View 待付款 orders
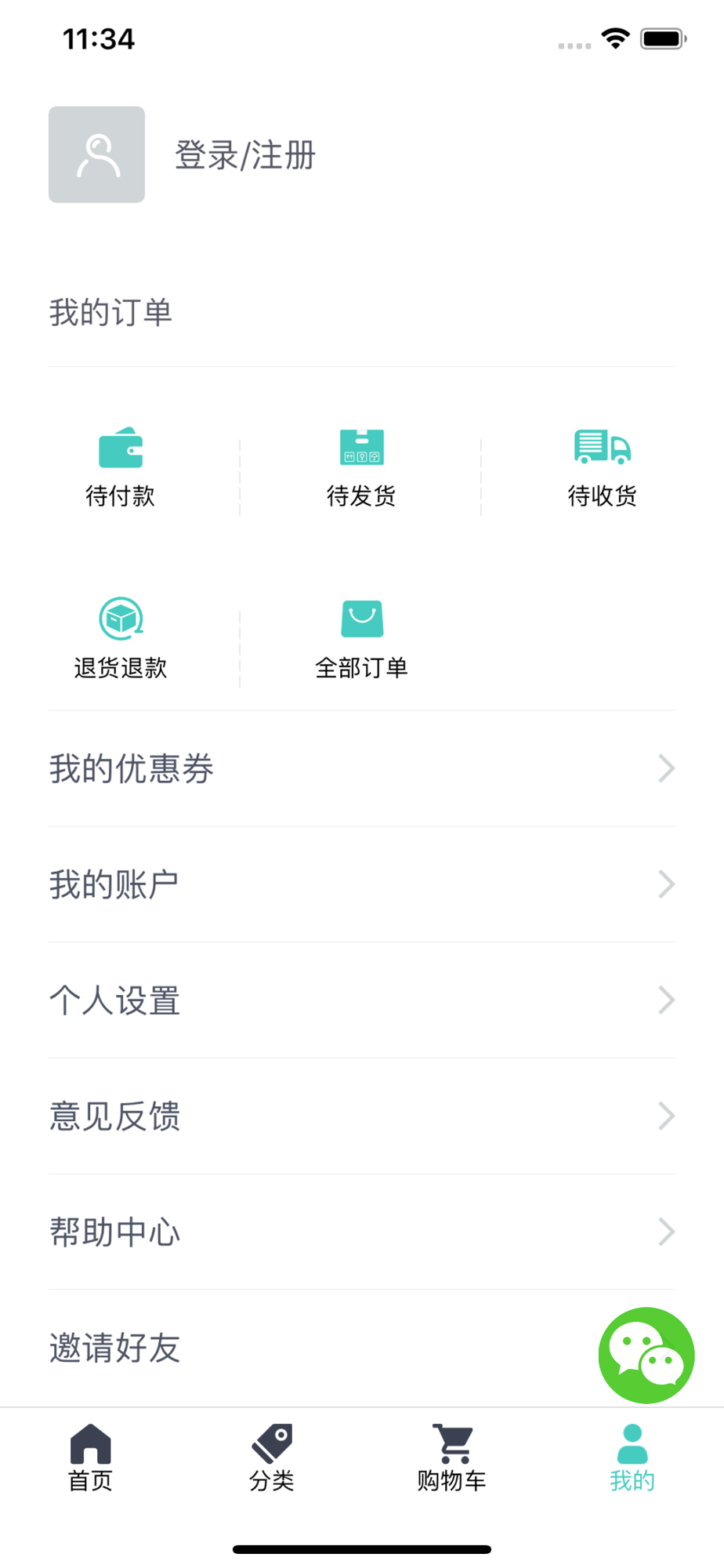The image size is (724, 1568). [x=120, y=468]
